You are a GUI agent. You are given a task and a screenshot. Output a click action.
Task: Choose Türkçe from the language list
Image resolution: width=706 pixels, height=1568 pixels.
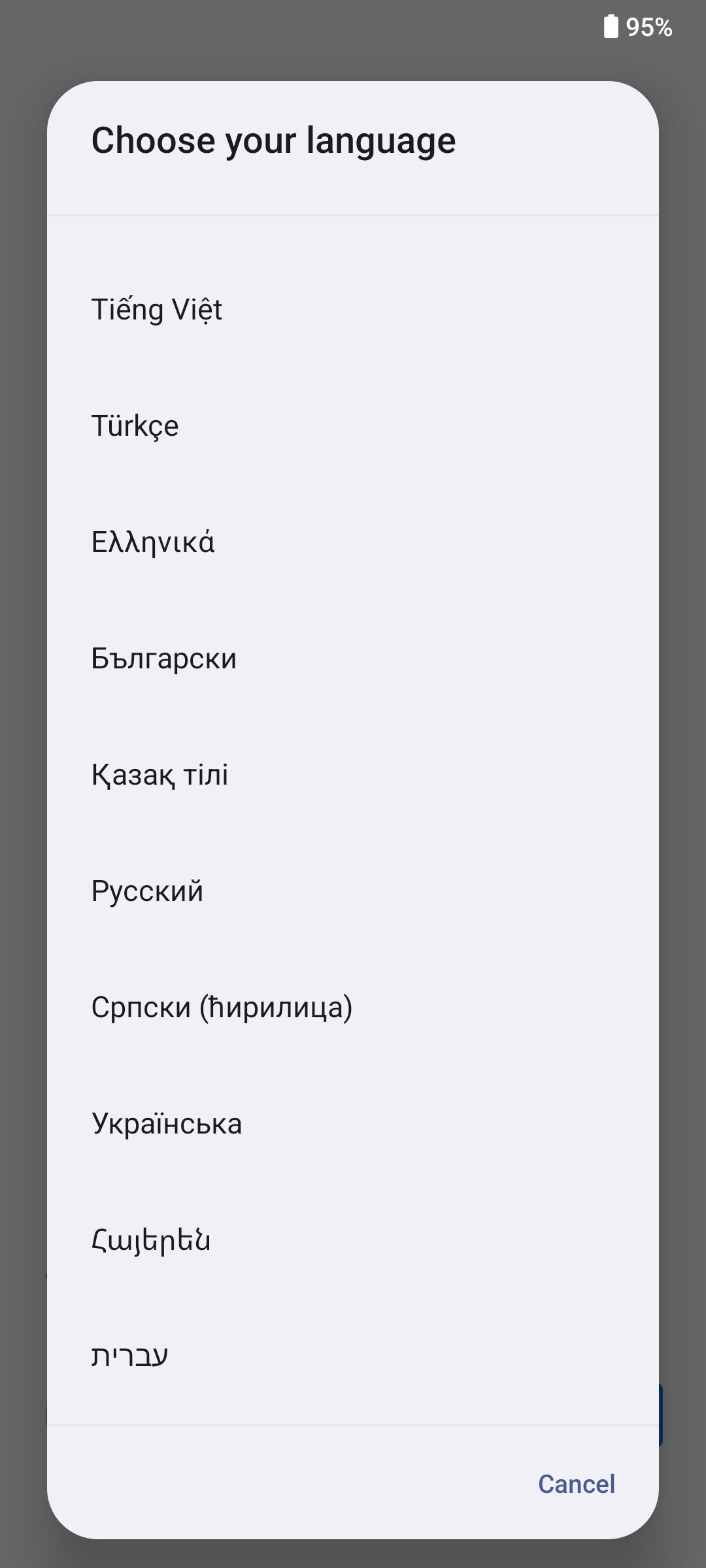click(135, 426)
